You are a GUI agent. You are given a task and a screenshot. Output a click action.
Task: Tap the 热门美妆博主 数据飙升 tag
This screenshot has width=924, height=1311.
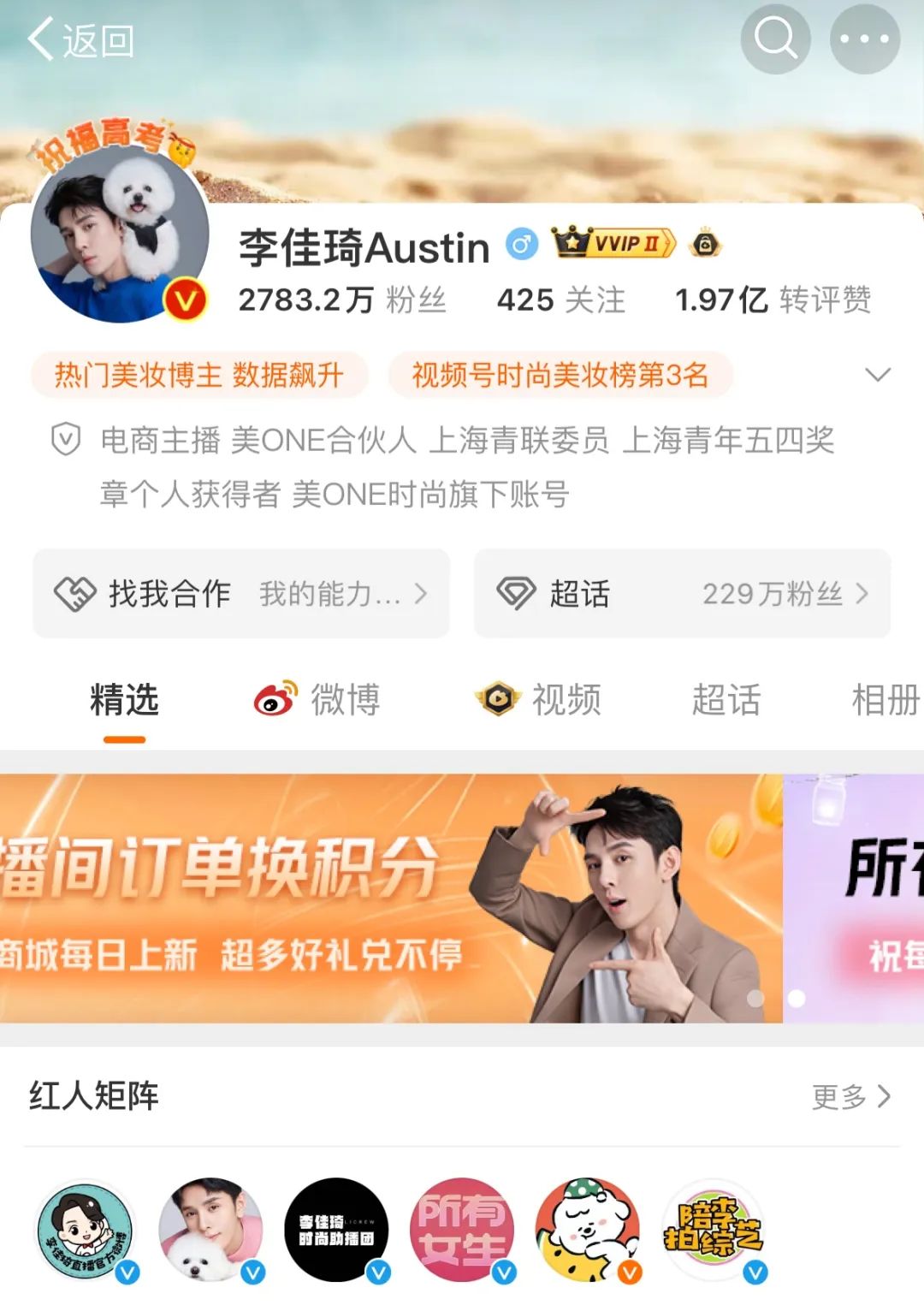pos(199,375)
